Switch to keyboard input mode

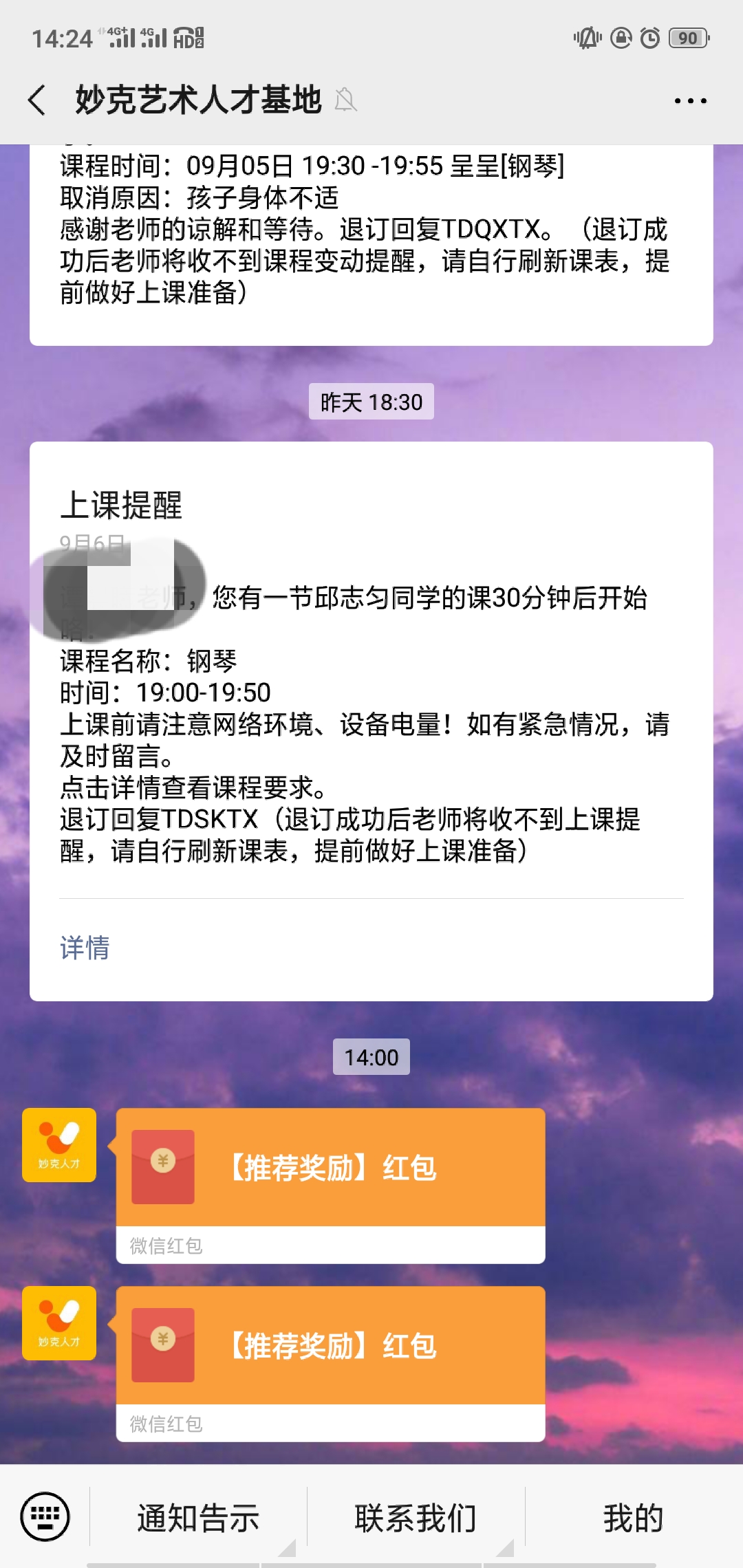(45, 1516)
